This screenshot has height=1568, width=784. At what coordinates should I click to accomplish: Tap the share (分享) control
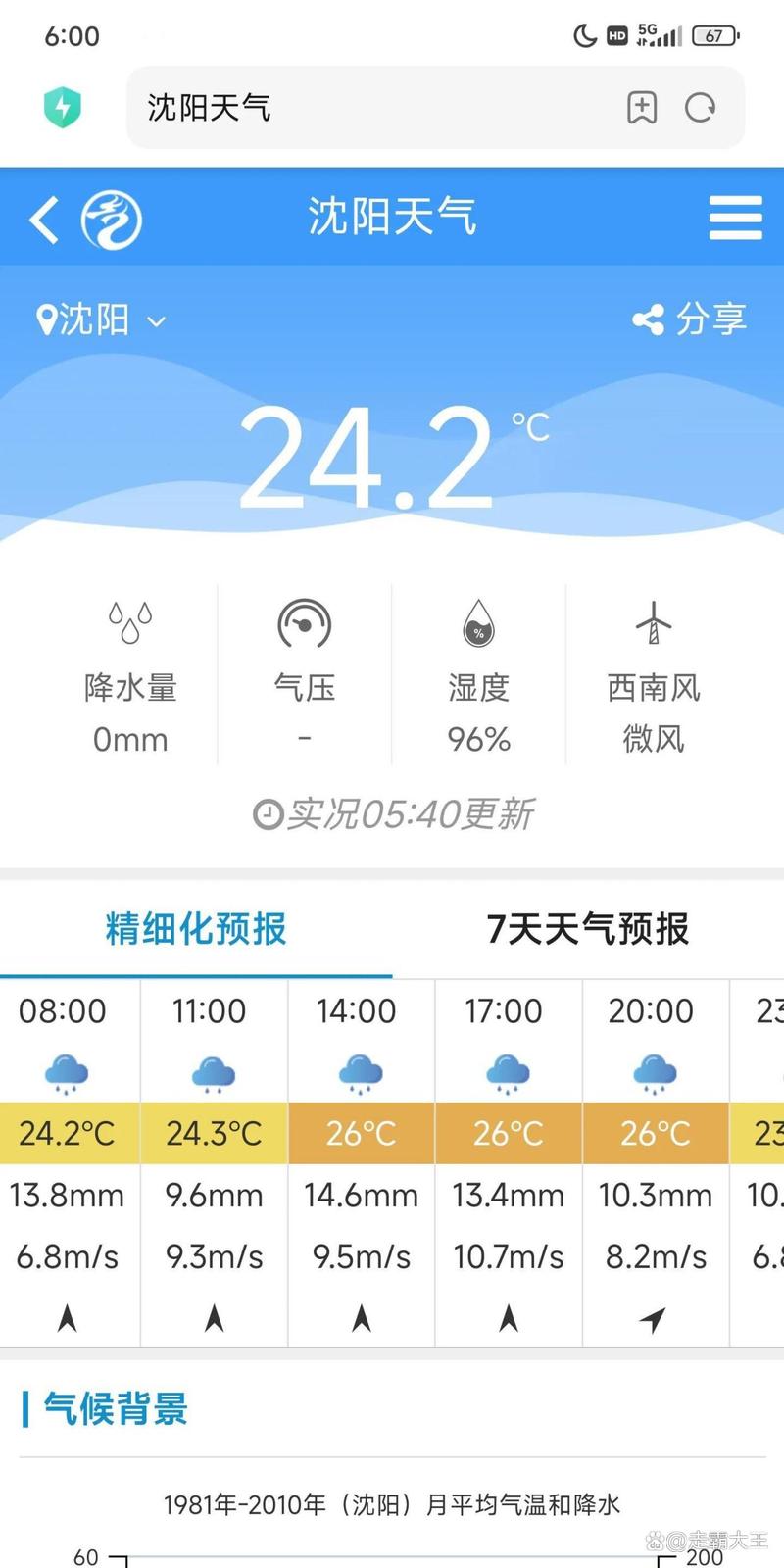[x=691, y=318]
